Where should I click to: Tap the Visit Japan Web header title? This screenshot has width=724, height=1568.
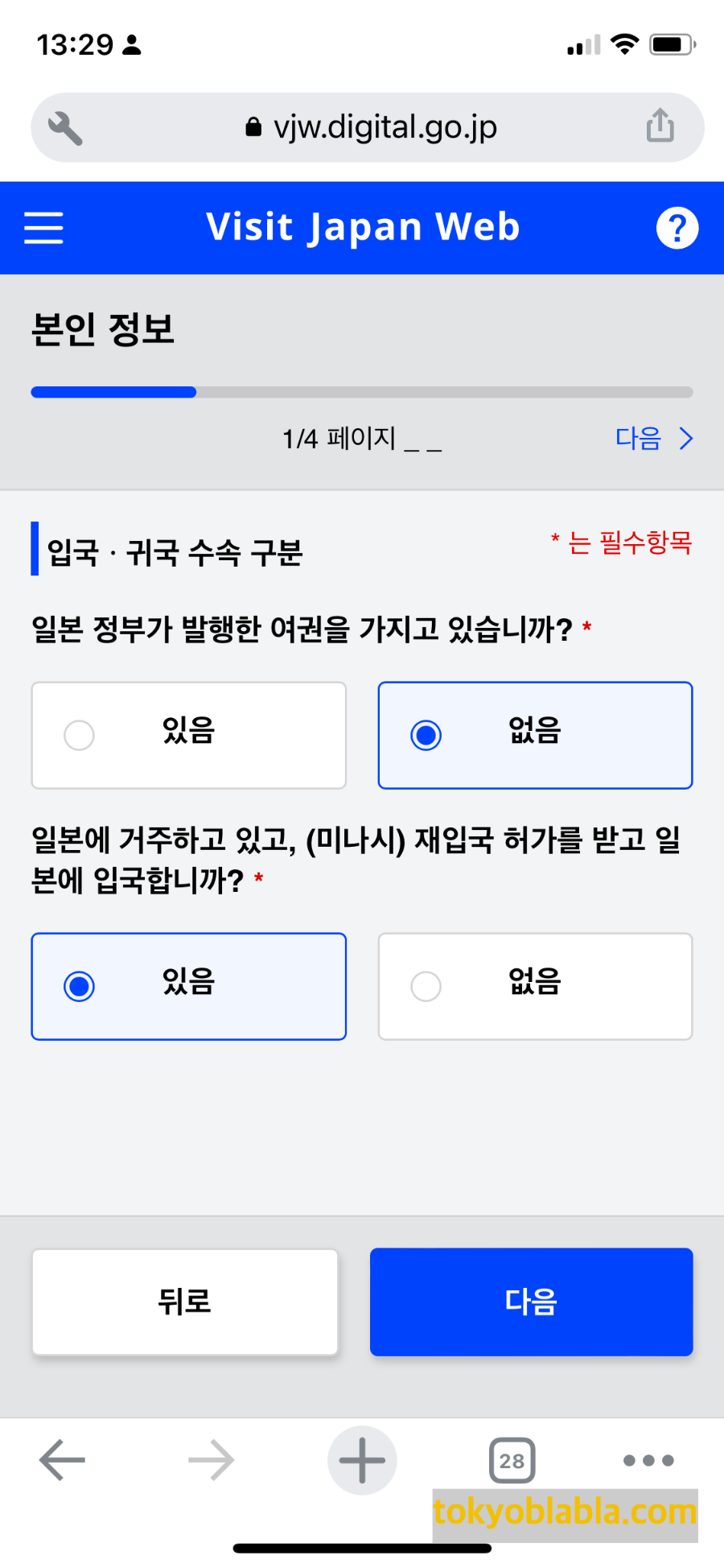[x=362, y=228]
